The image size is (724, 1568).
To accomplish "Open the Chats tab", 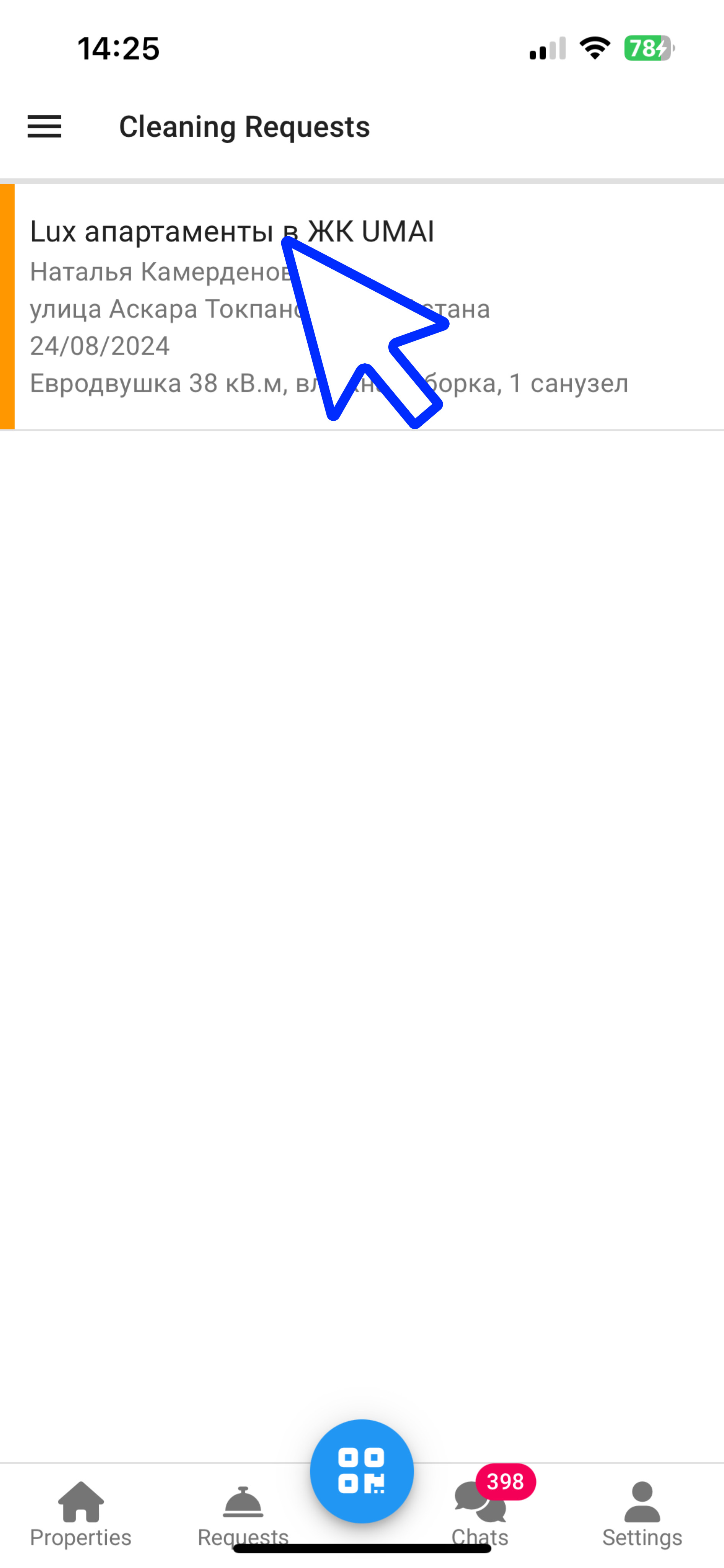I will pos(480,1514).
